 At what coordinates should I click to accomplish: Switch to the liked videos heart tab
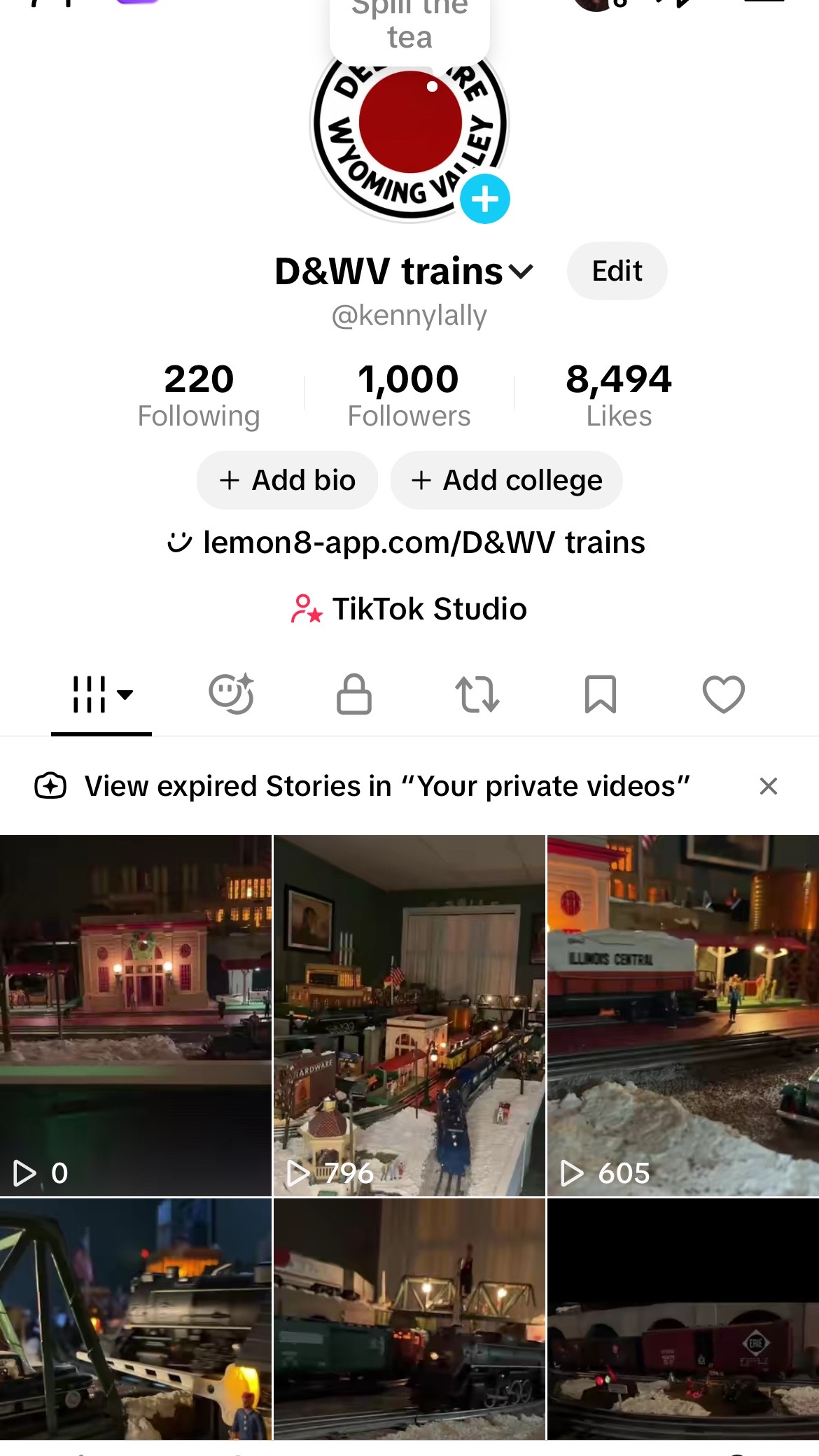point(724,694)
